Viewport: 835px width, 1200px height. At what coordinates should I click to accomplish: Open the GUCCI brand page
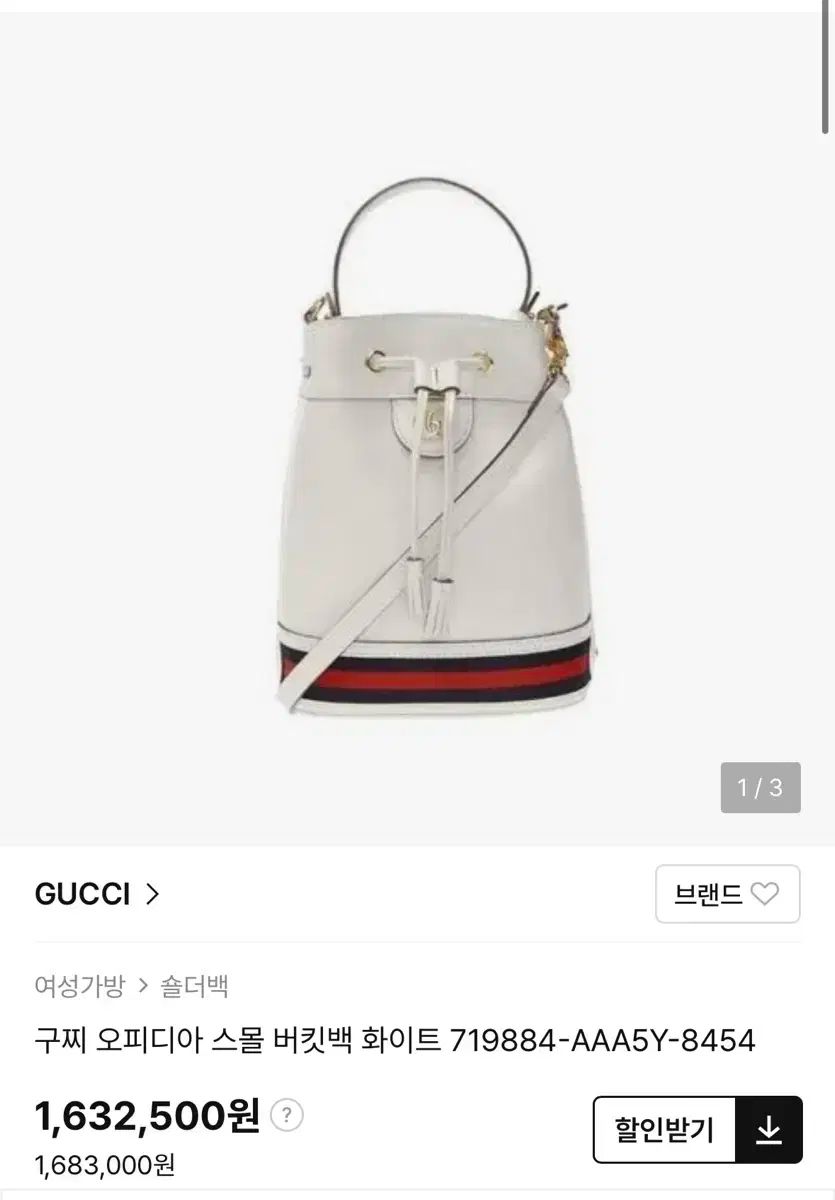click(97, 894)
